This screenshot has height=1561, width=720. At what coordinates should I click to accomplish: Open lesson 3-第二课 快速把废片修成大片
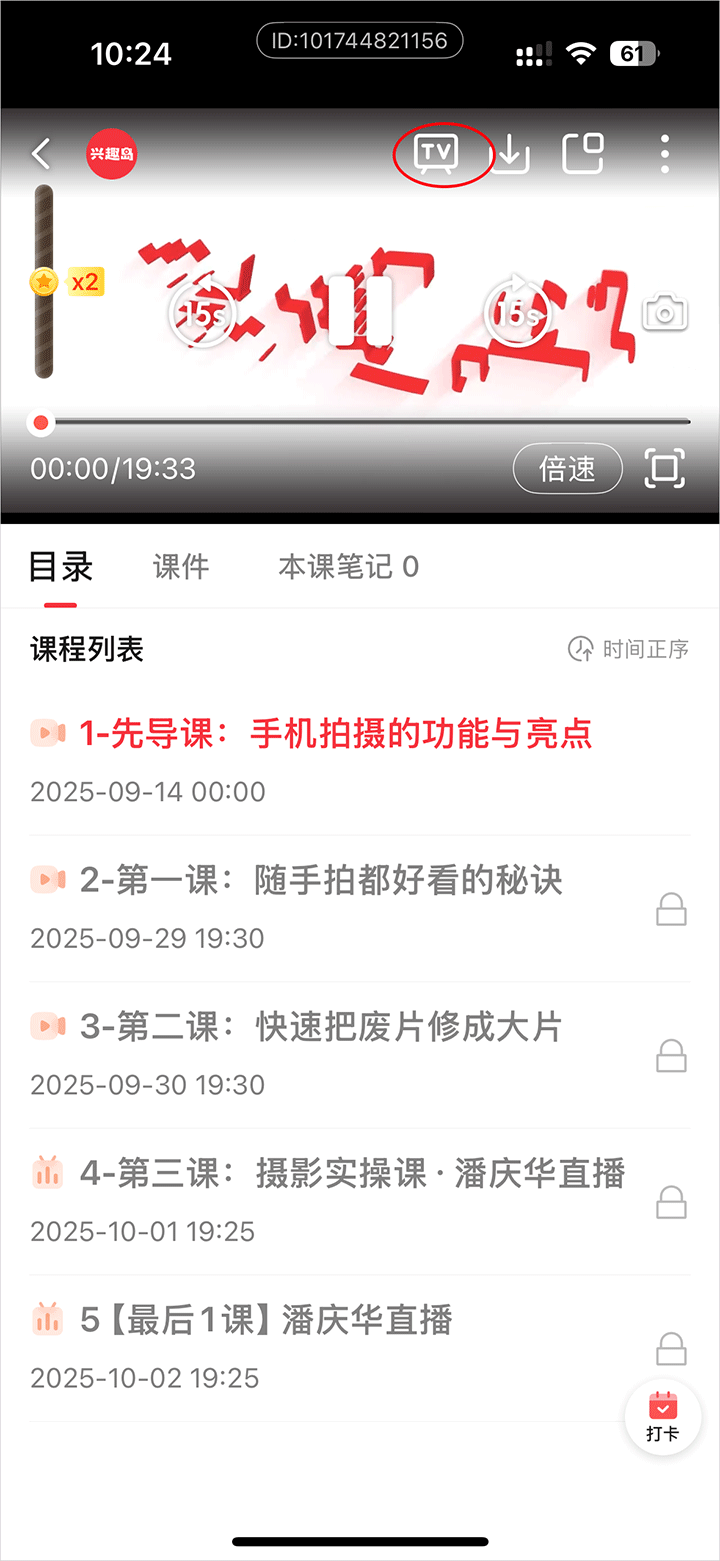(x=320, y=1027)
